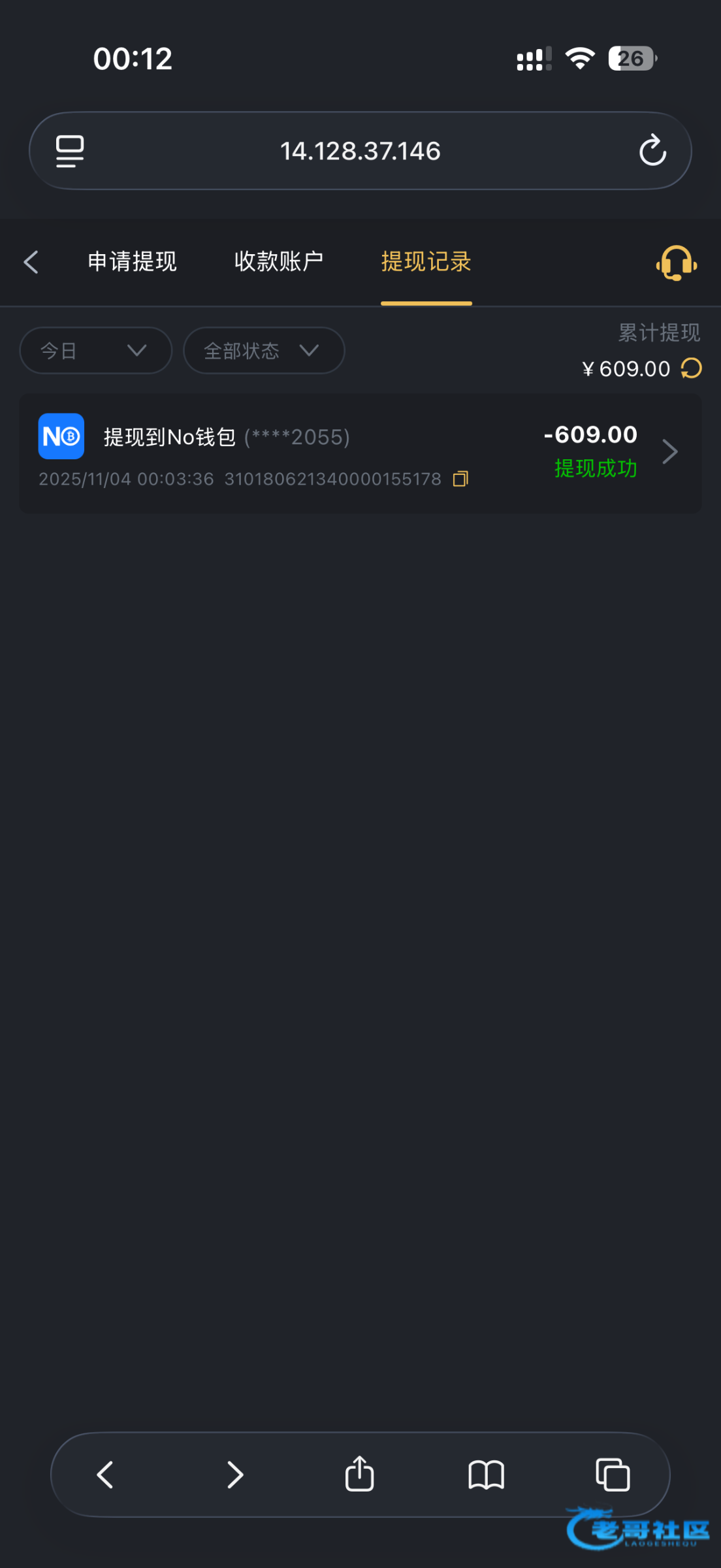Refresh the 累计提现 total
Image resolution: width=721 pixels, height=1568 pixels.
click(691, 368)
